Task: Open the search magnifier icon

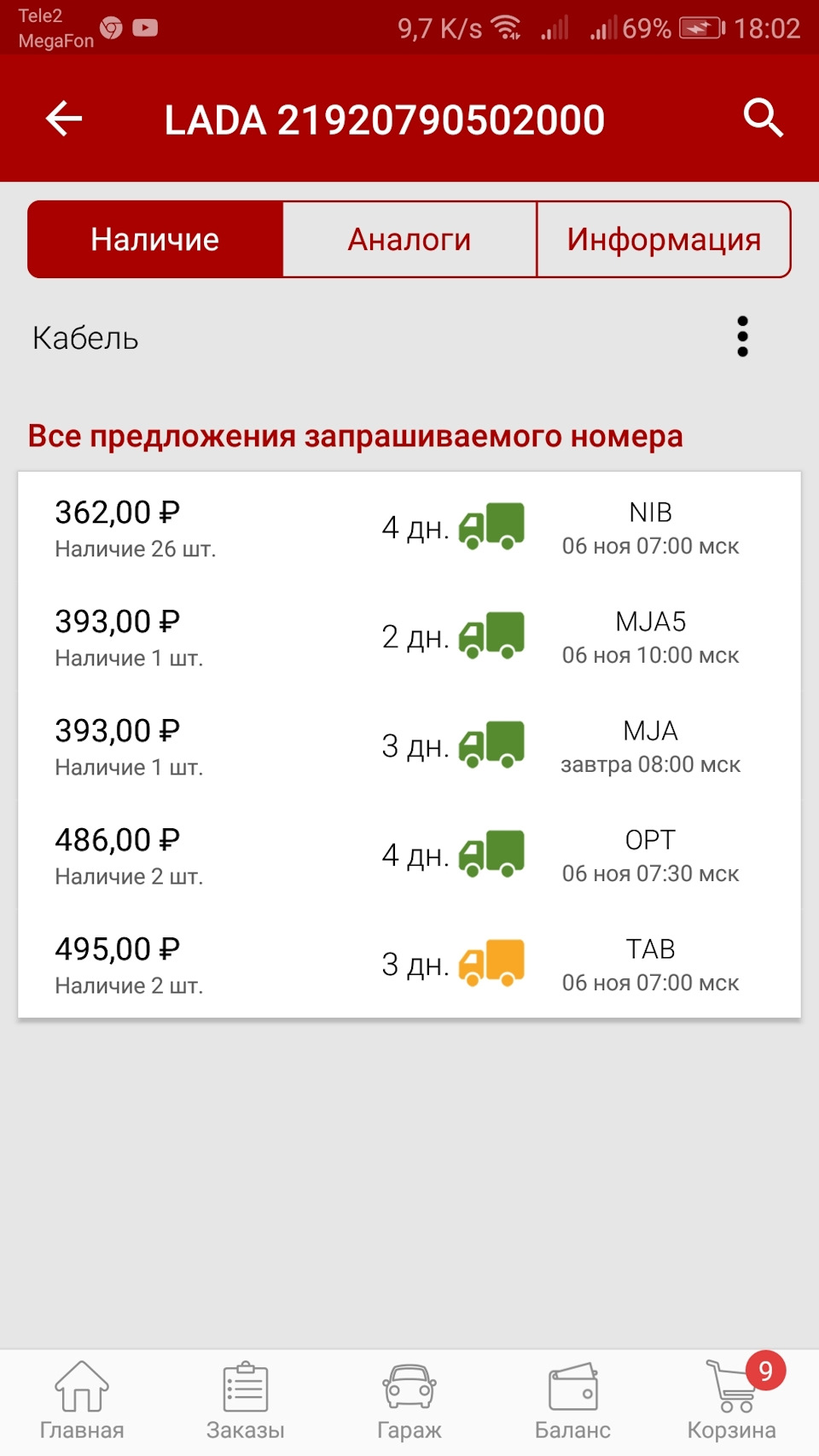Action: pyautogui.click(x=763, y=118)
